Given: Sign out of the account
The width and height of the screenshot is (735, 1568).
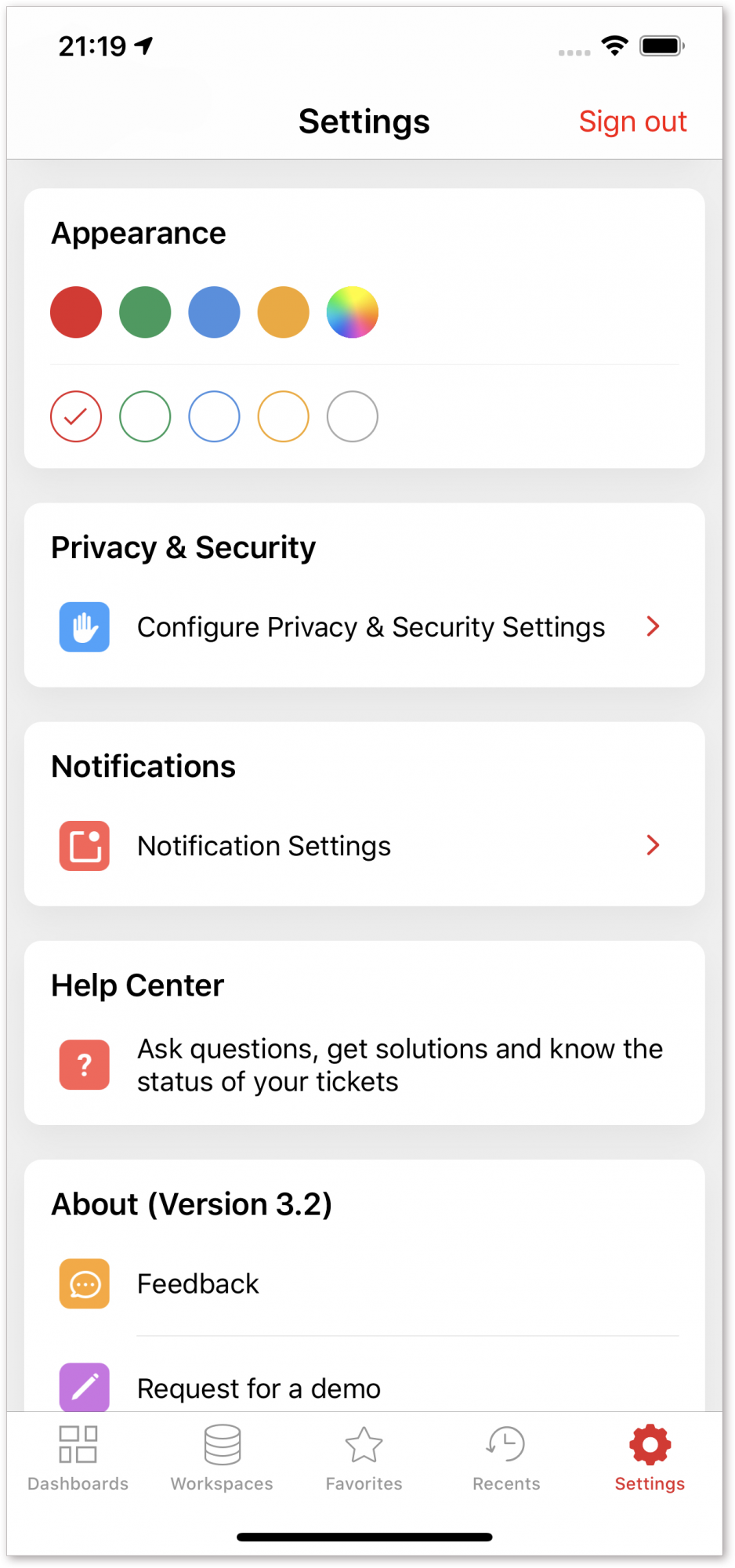Looking at the screenshot, I should click(632, 122).
